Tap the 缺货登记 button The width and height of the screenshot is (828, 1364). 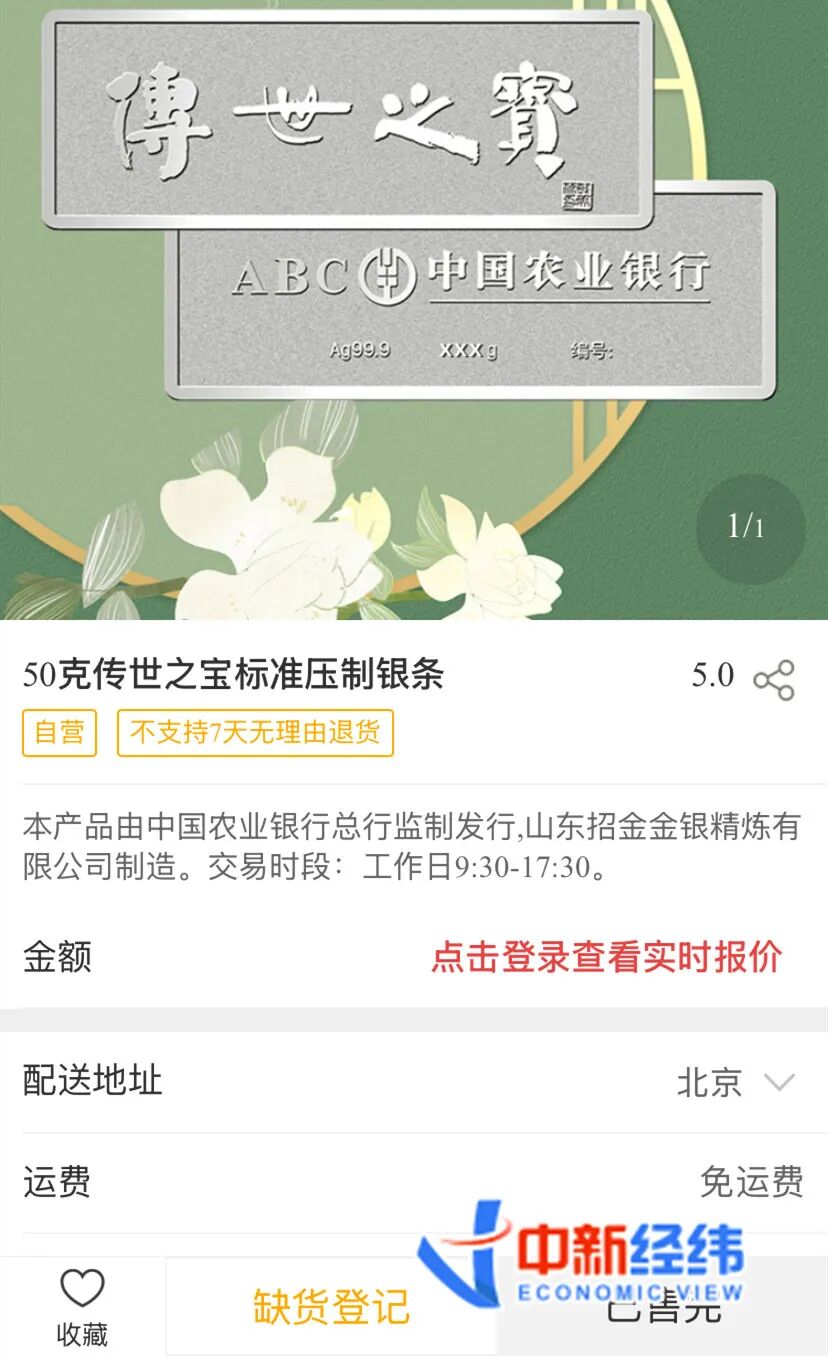point(331,1307)
